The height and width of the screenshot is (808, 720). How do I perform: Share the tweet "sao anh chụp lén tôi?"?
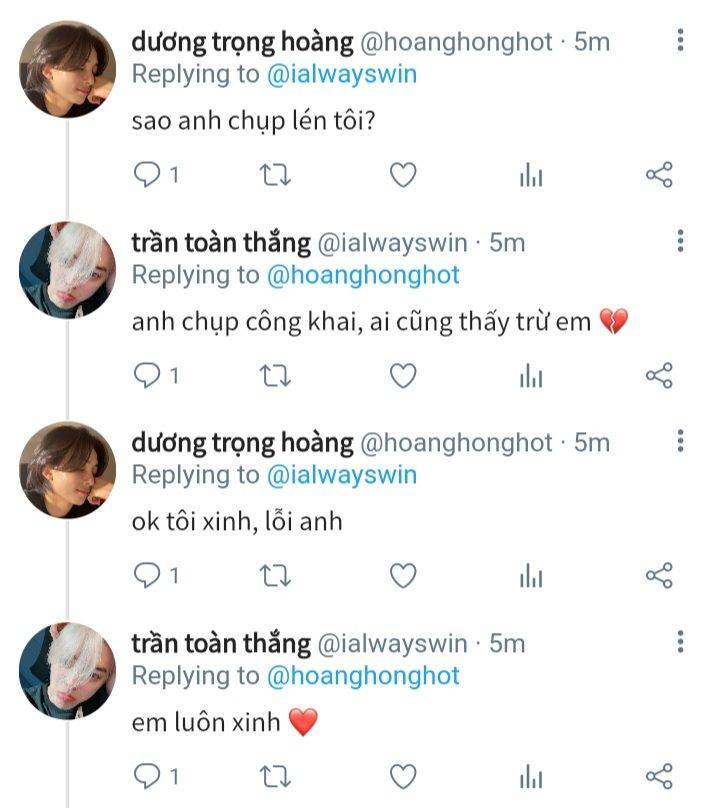[x=659, y=176]
